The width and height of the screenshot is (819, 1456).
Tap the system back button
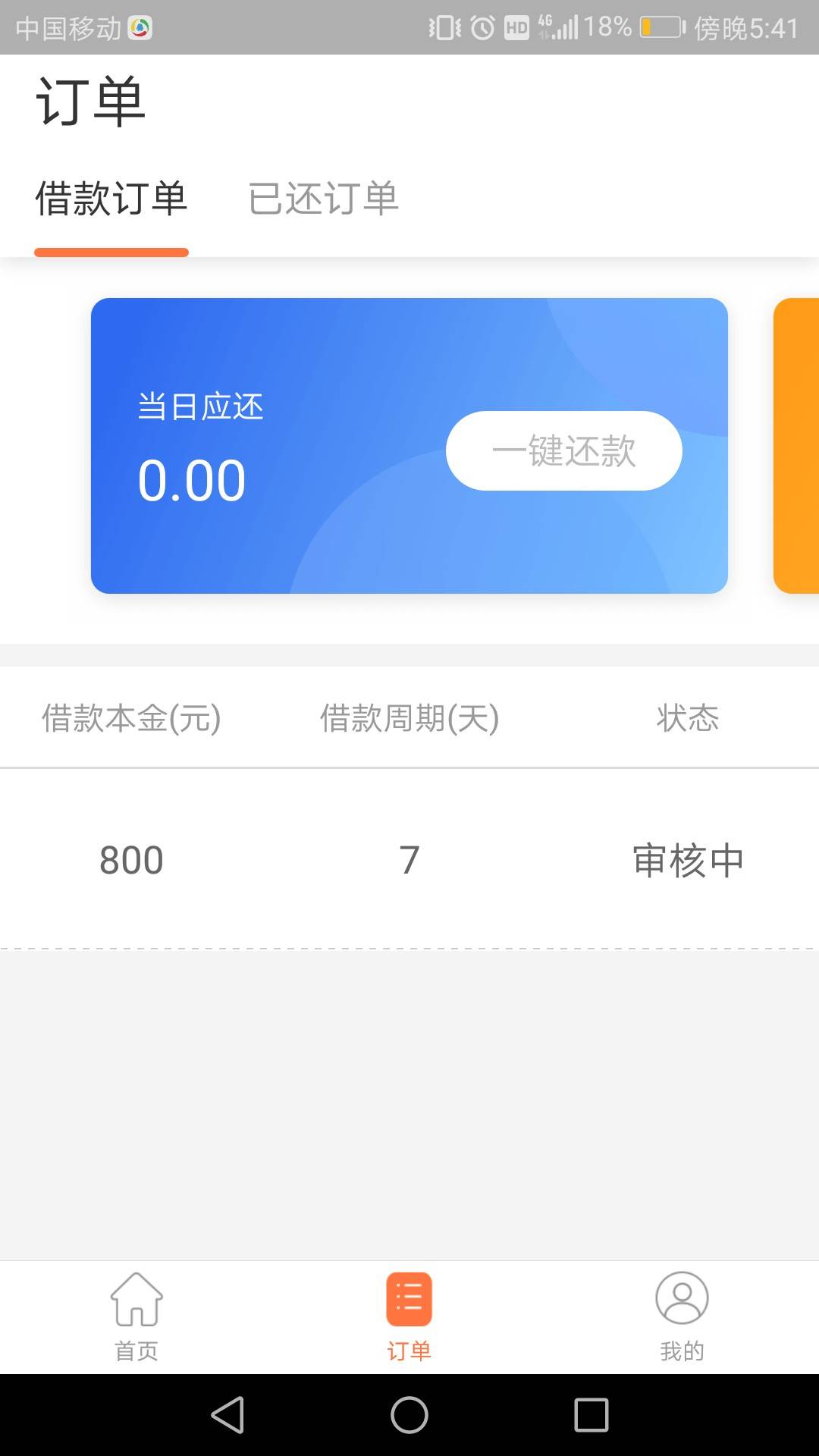pos(227,1415)
